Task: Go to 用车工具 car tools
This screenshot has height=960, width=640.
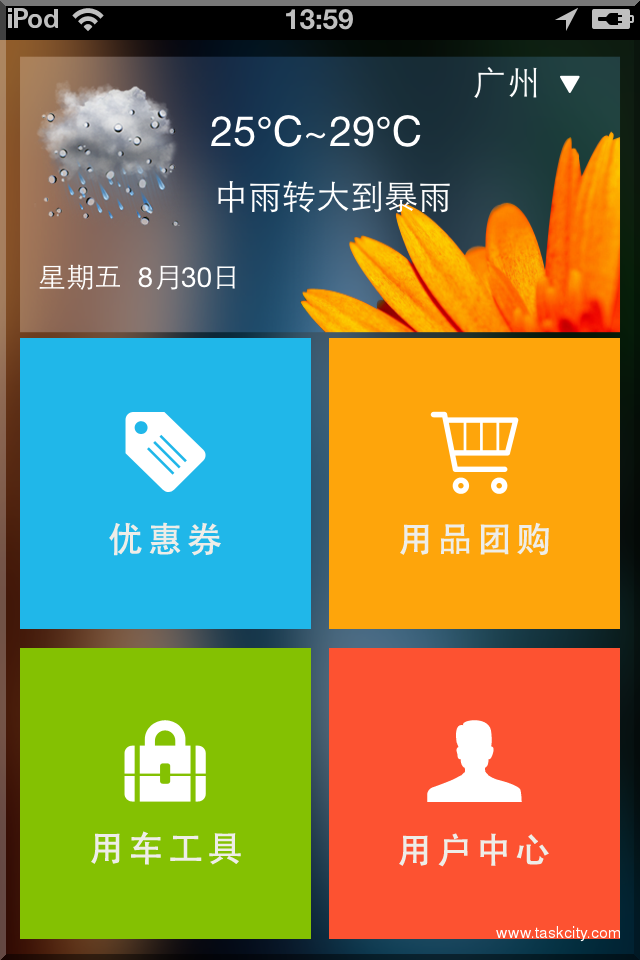Action: [x=165, y=793]
